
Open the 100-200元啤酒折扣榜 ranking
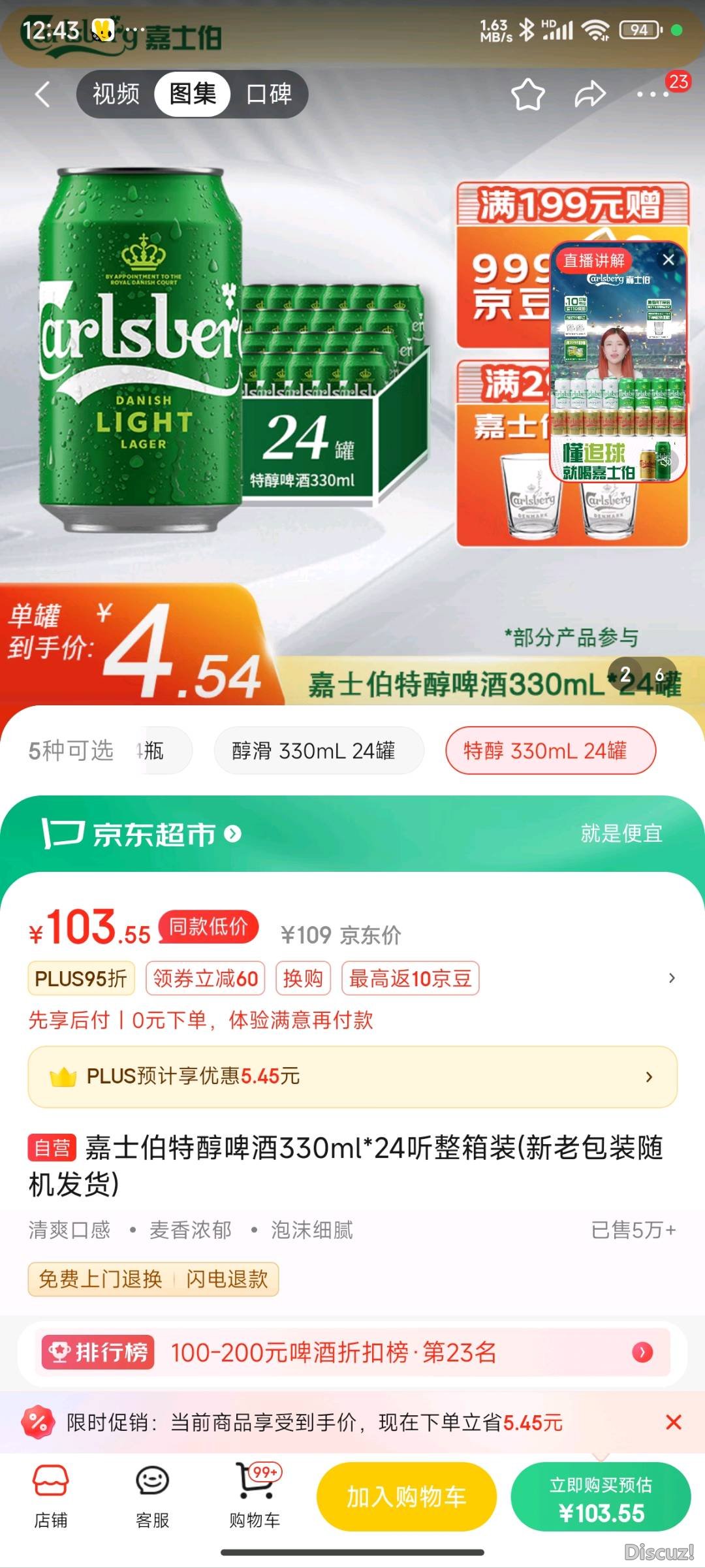point(352,1352)
